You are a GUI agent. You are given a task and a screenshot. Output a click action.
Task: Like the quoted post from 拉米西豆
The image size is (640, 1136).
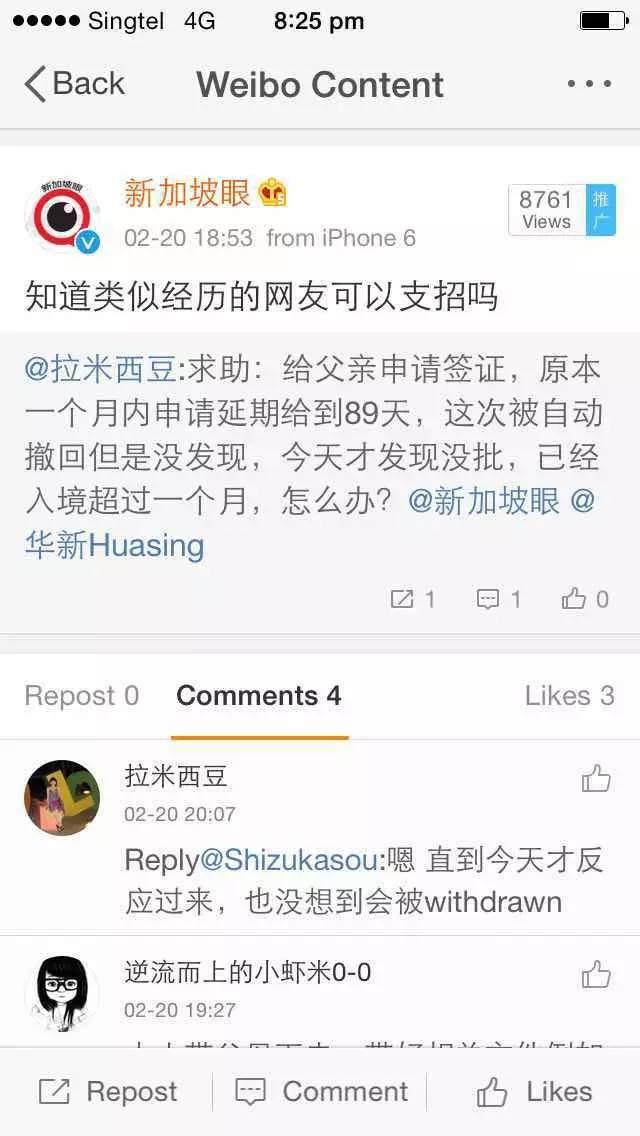pos(585,599)
